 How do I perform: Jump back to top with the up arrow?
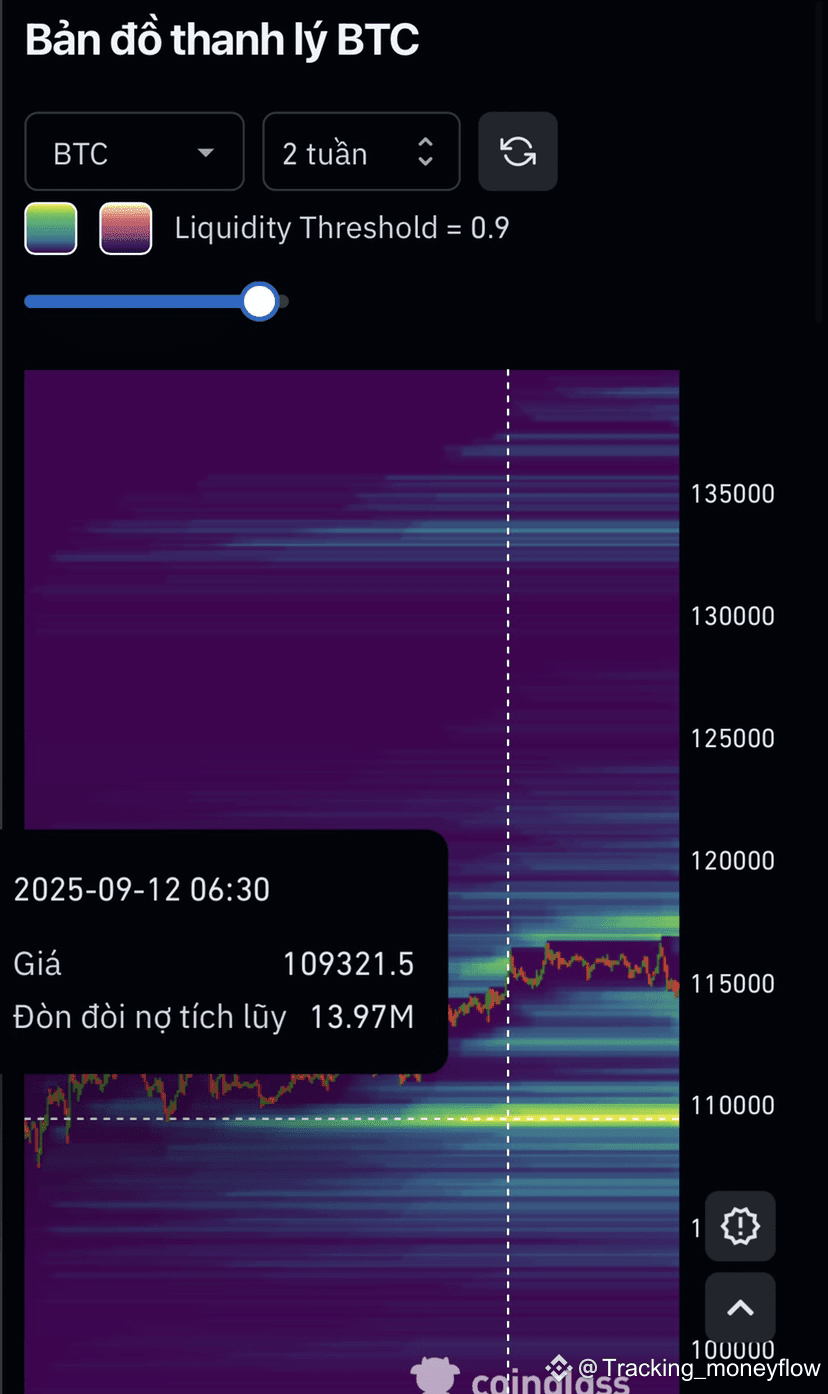click(740, 1307)
